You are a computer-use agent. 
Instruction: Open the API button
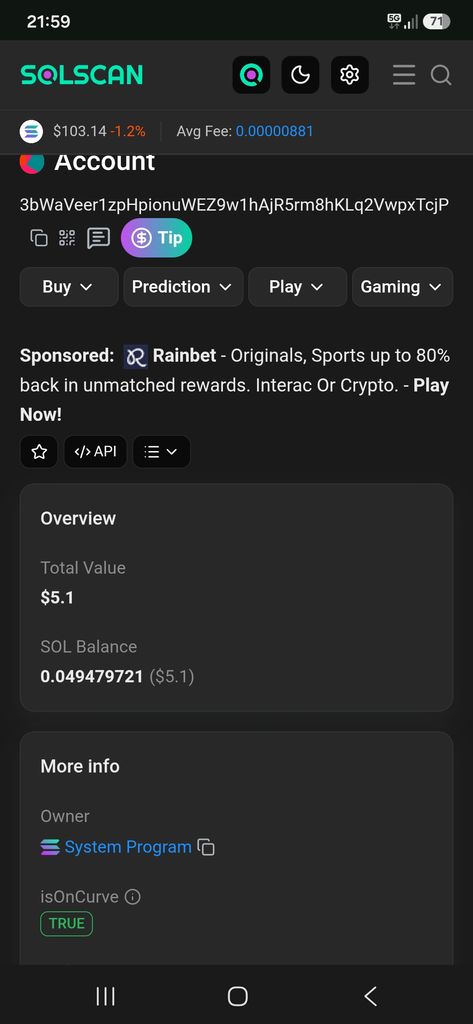point(95,451)
